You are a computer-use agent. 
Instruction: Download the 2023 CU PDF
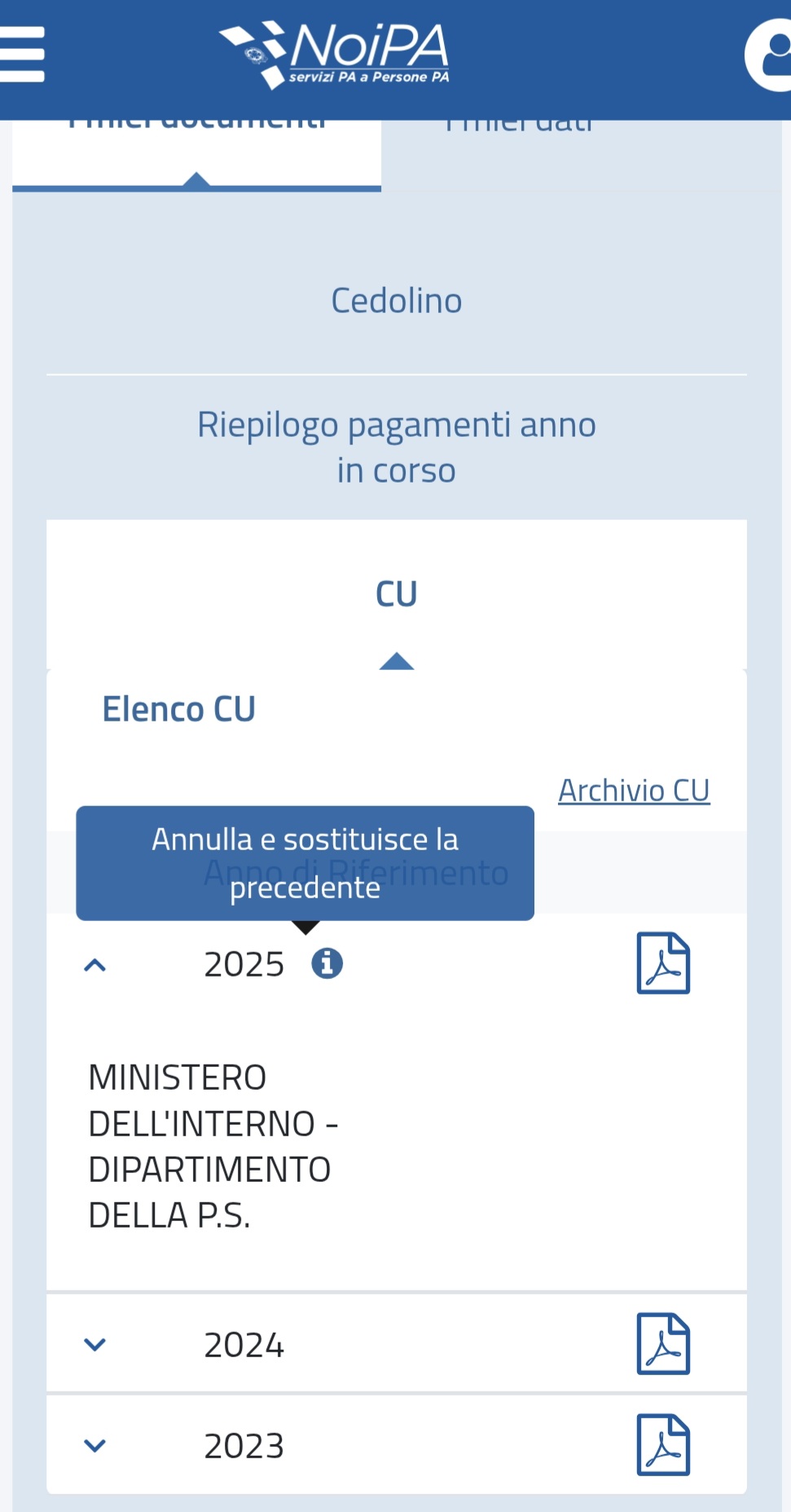click(x=663, y=1445)
